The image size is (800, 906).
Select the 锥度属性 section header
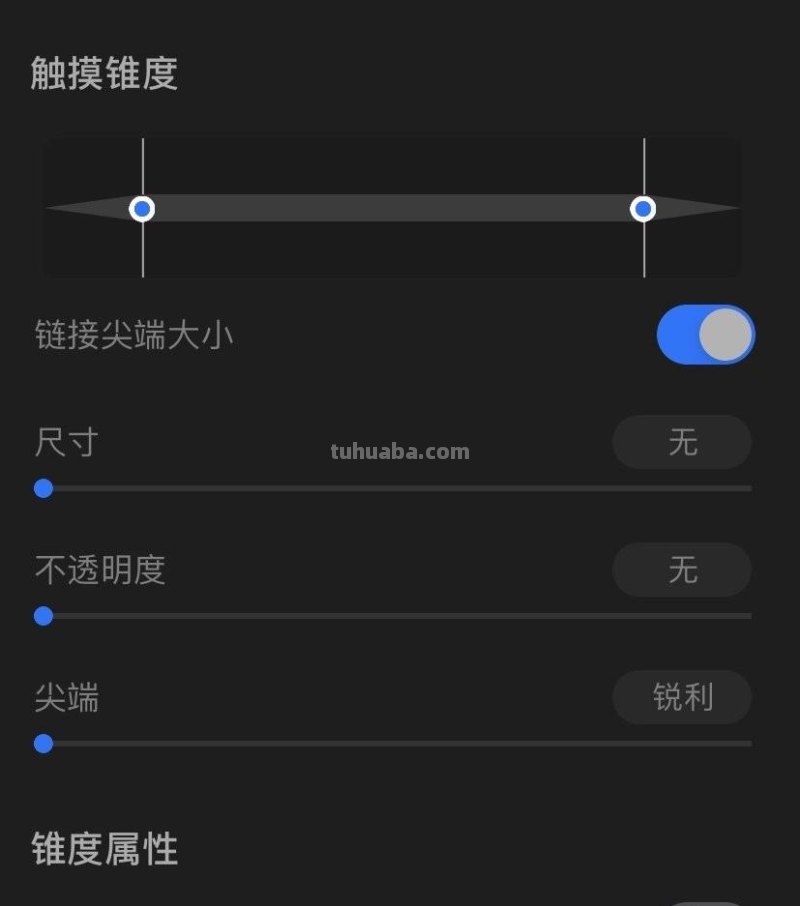105,851
